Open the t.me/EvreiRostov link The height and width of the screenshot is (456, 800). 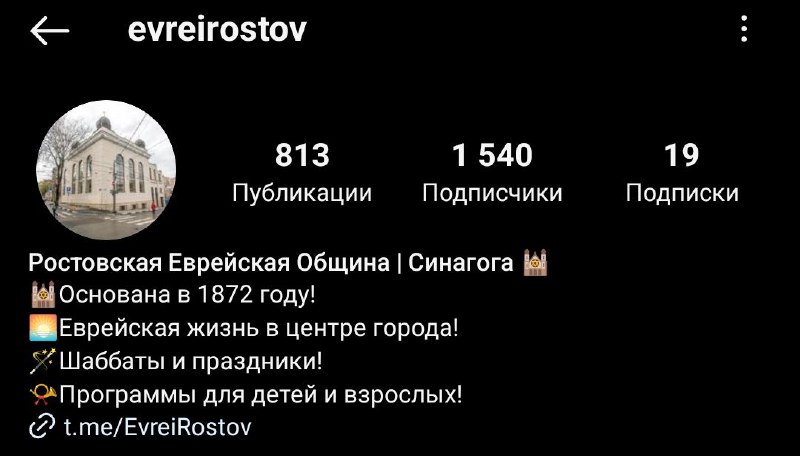click(x=155, y=427)
